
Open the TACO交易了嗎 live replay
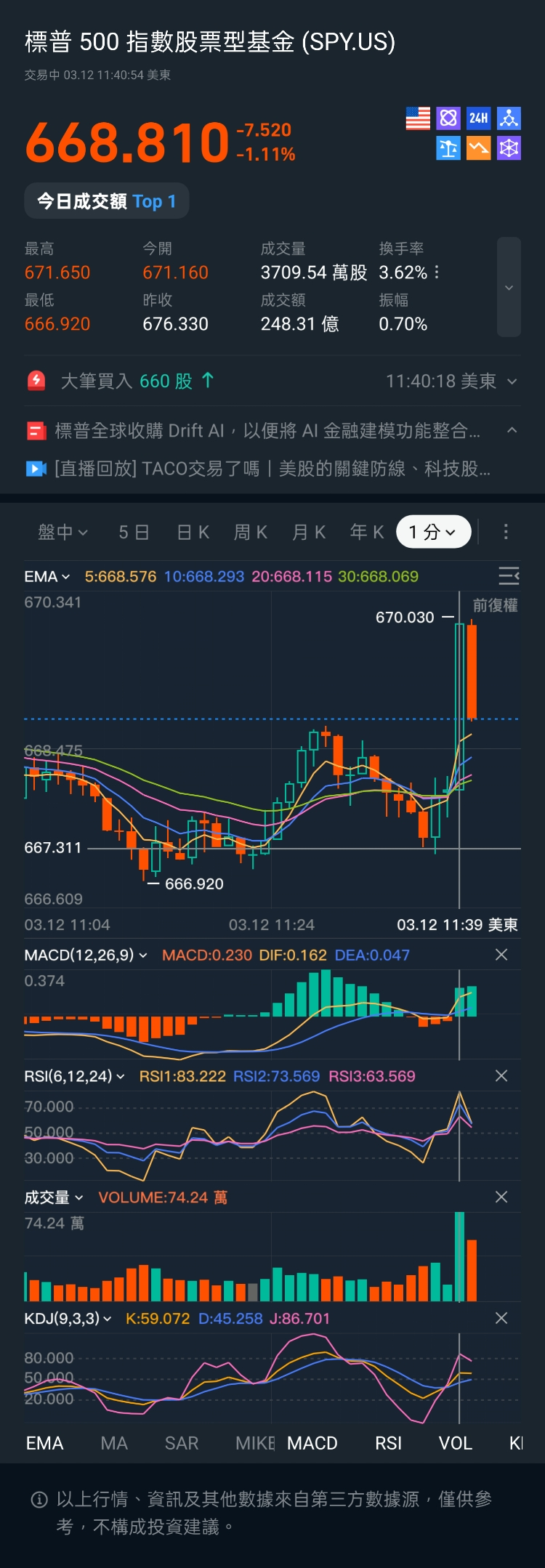(272, 469)
